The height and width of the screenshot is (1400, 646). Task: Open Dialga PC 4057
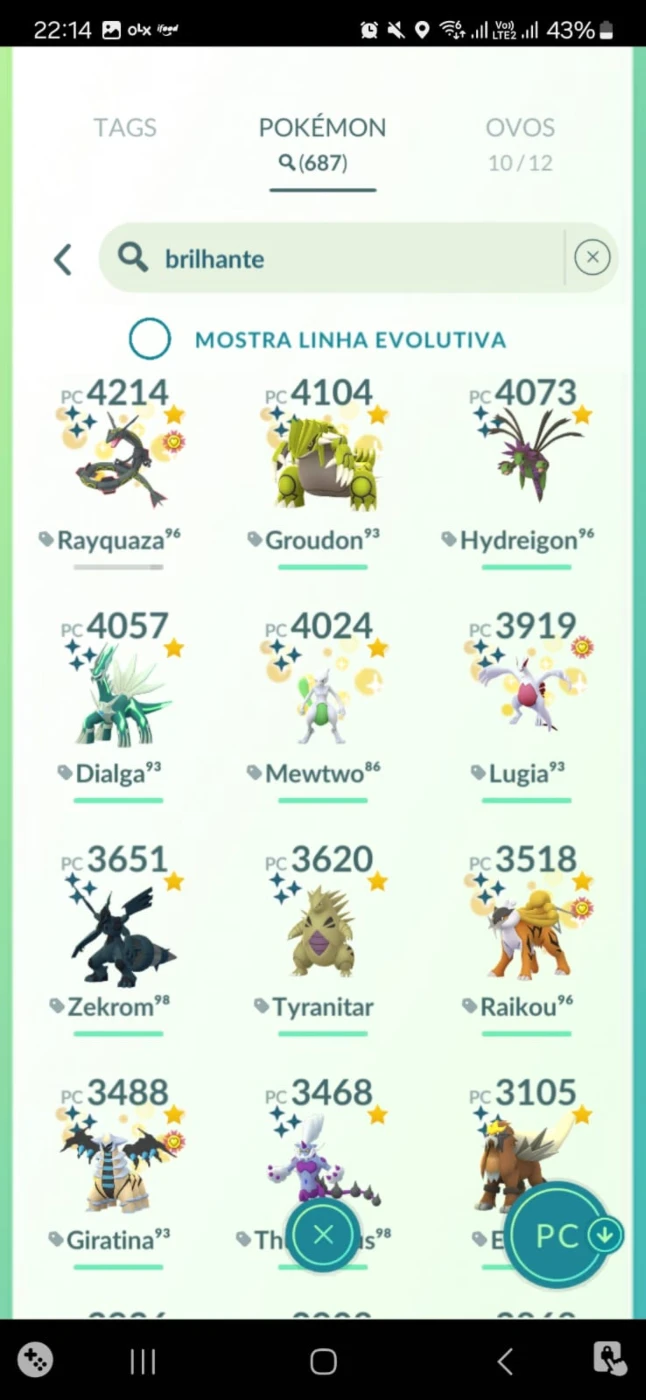click(119, 706)
